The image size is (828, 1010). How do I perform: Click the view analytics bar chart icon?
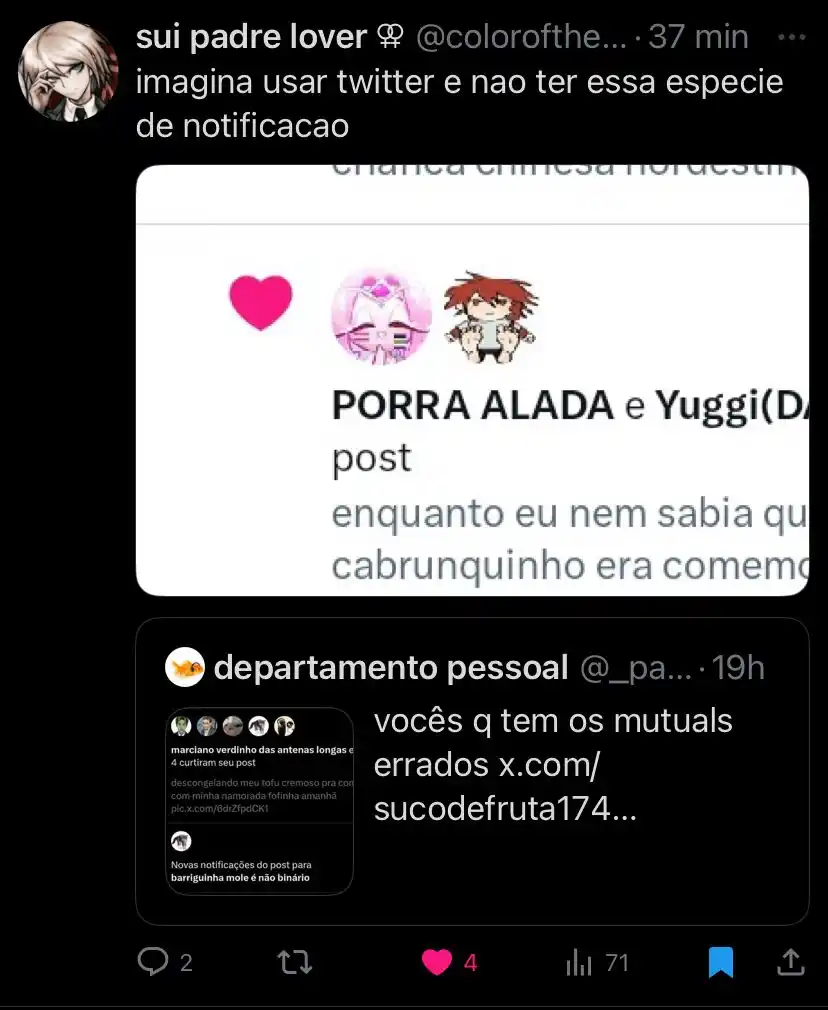(x=579, y=961)
